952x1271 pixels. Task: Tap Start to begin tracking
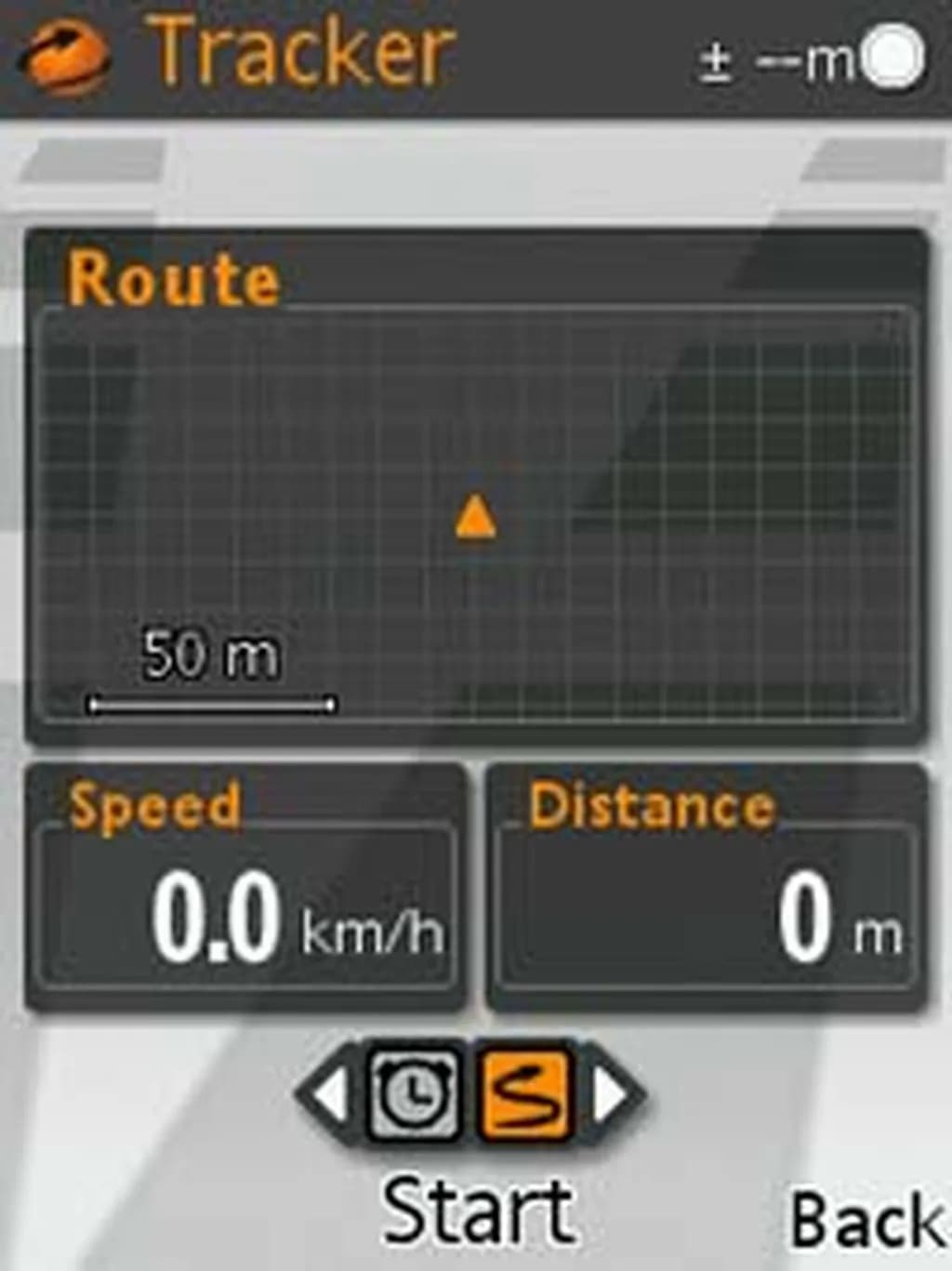click(x=478, y=1211)
